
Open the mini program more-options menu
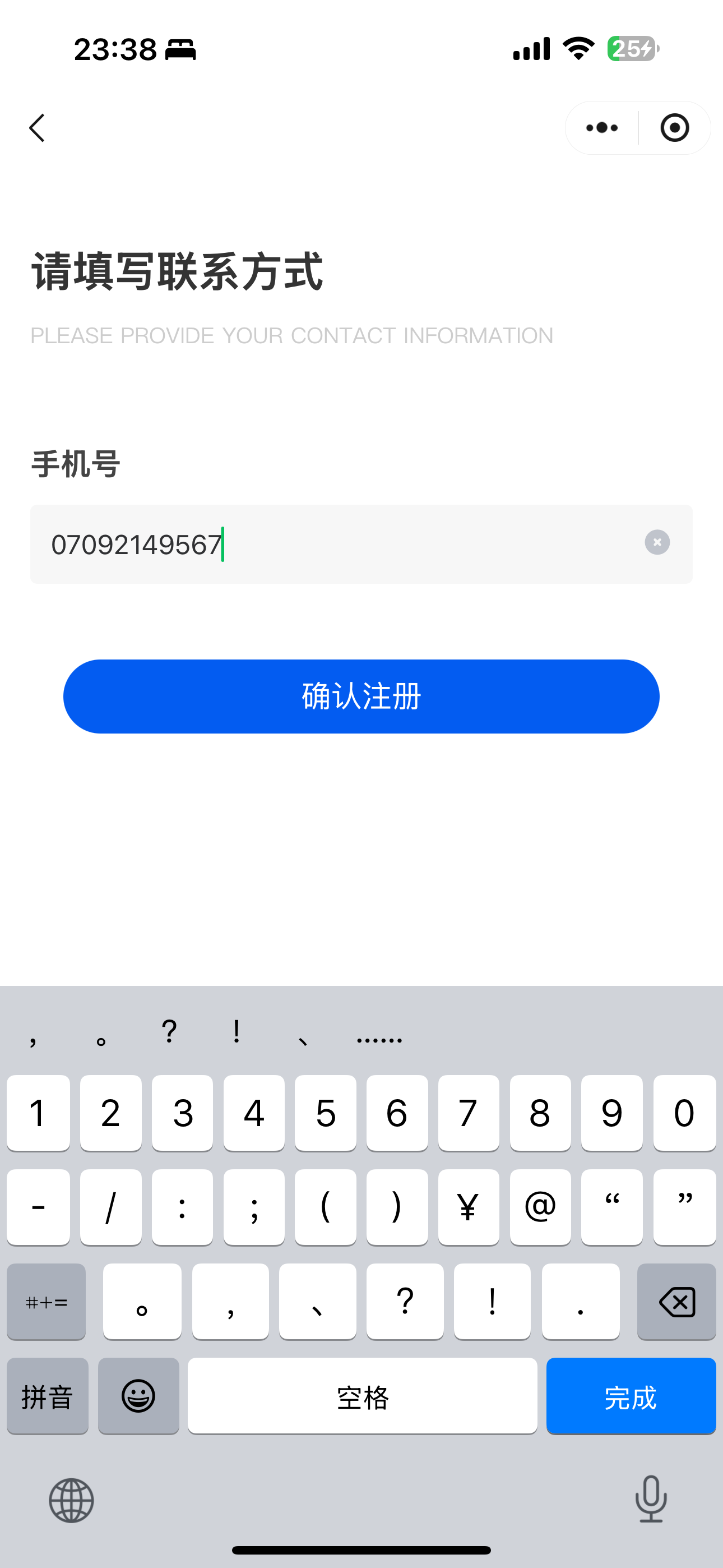tap(601, 128)
